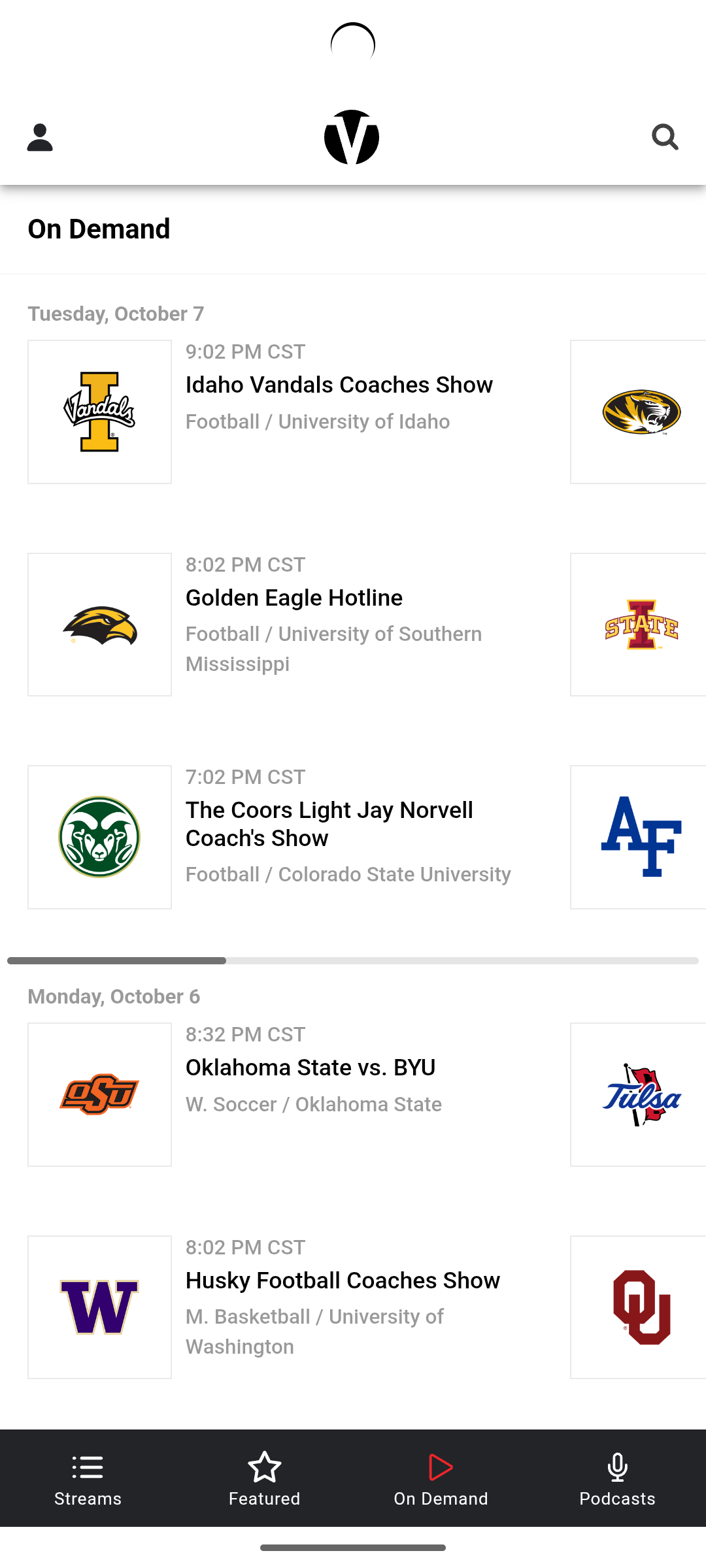
Task: Open The Coors Light Jay Norvell Coach's Show
Action: click(329, 824)
